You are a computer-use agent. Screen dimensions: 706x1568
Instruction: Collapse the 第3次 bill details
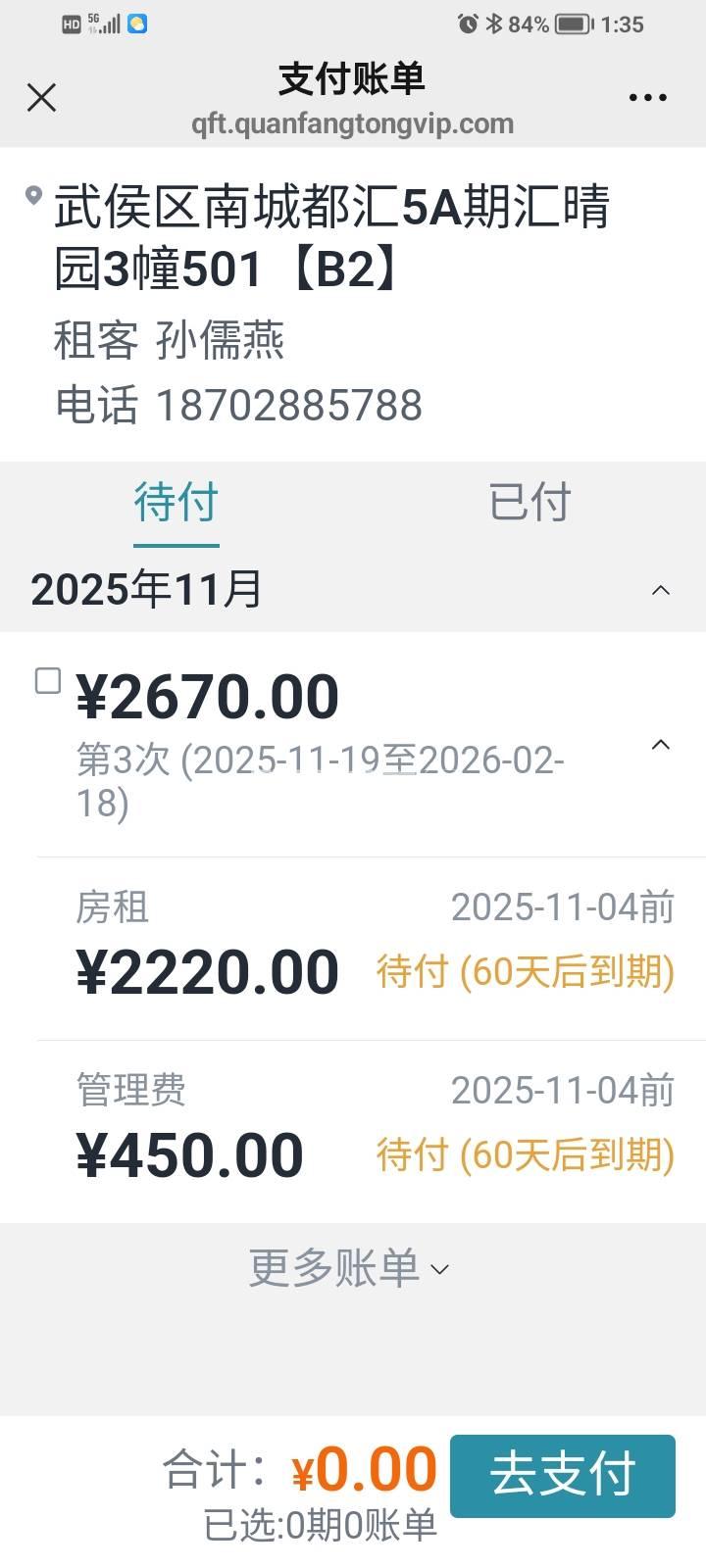661,745
